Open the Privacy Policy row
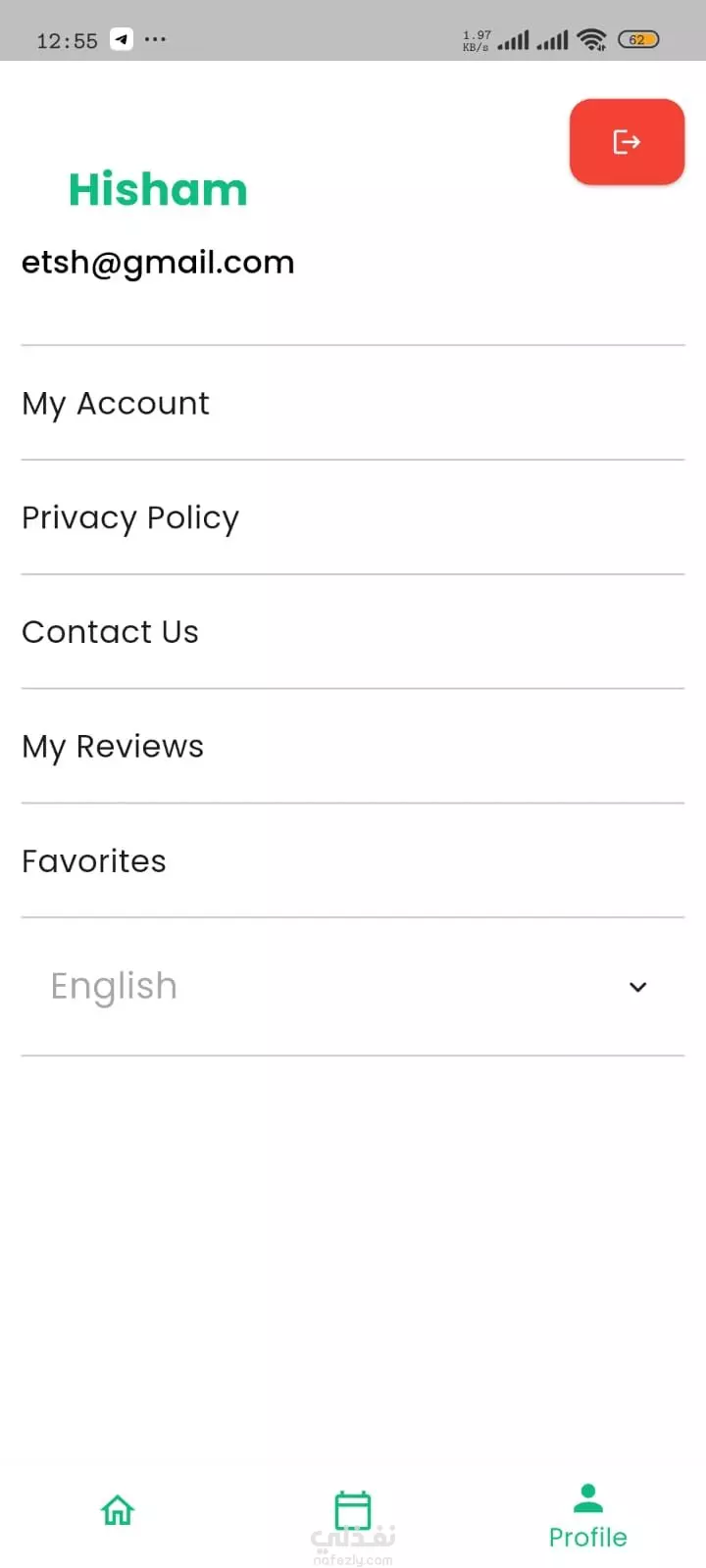706x1568 pixels. tap(353, 517)
